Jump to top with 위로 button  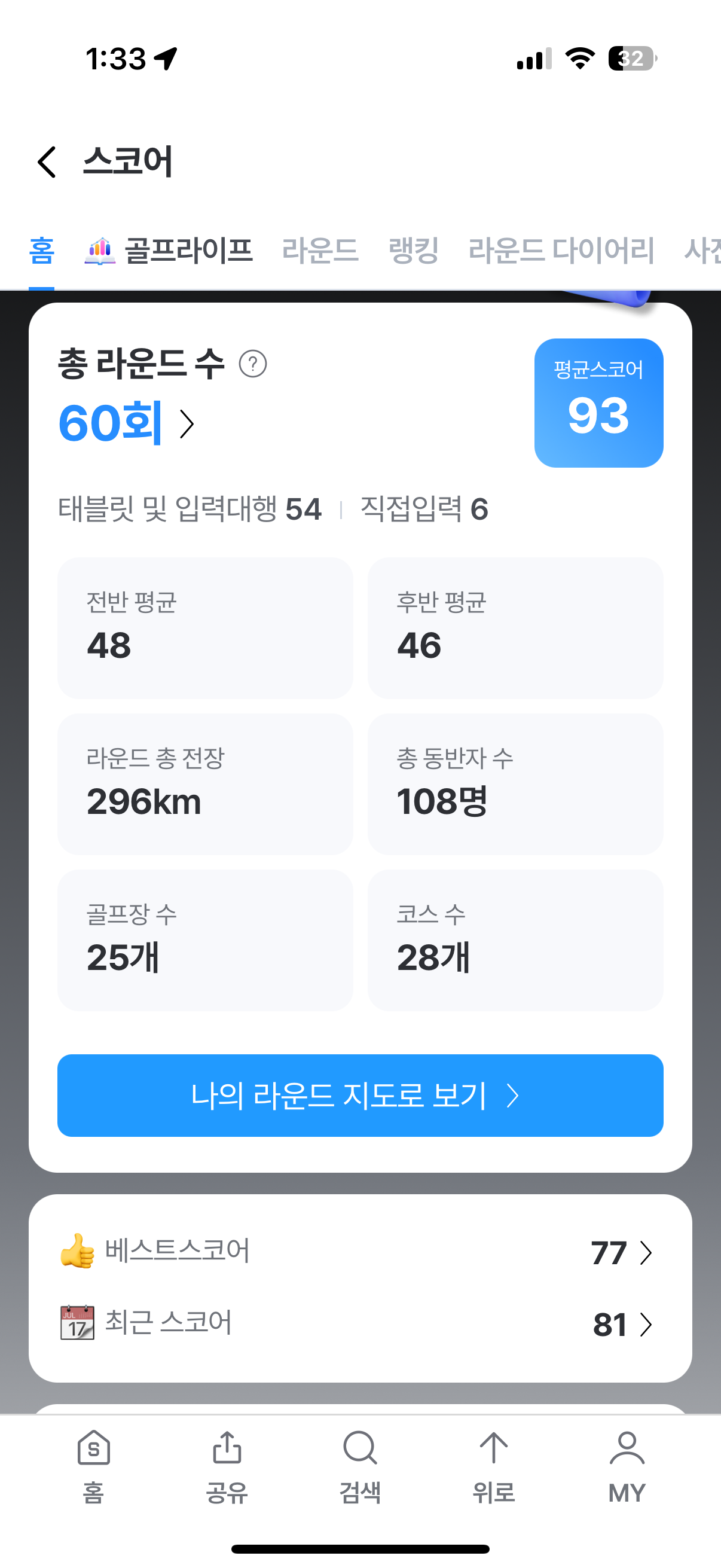tap(493, 1466)
